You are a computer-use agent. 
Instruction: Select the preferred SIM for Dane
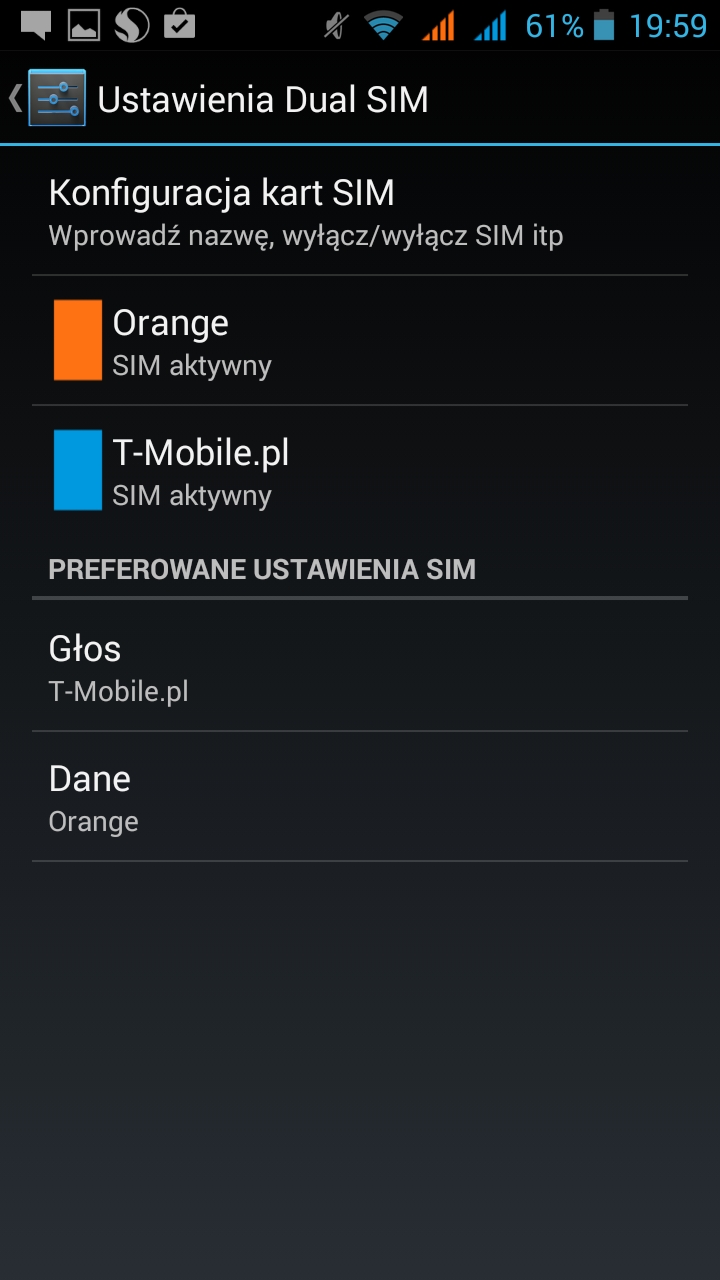click(360, 797)
